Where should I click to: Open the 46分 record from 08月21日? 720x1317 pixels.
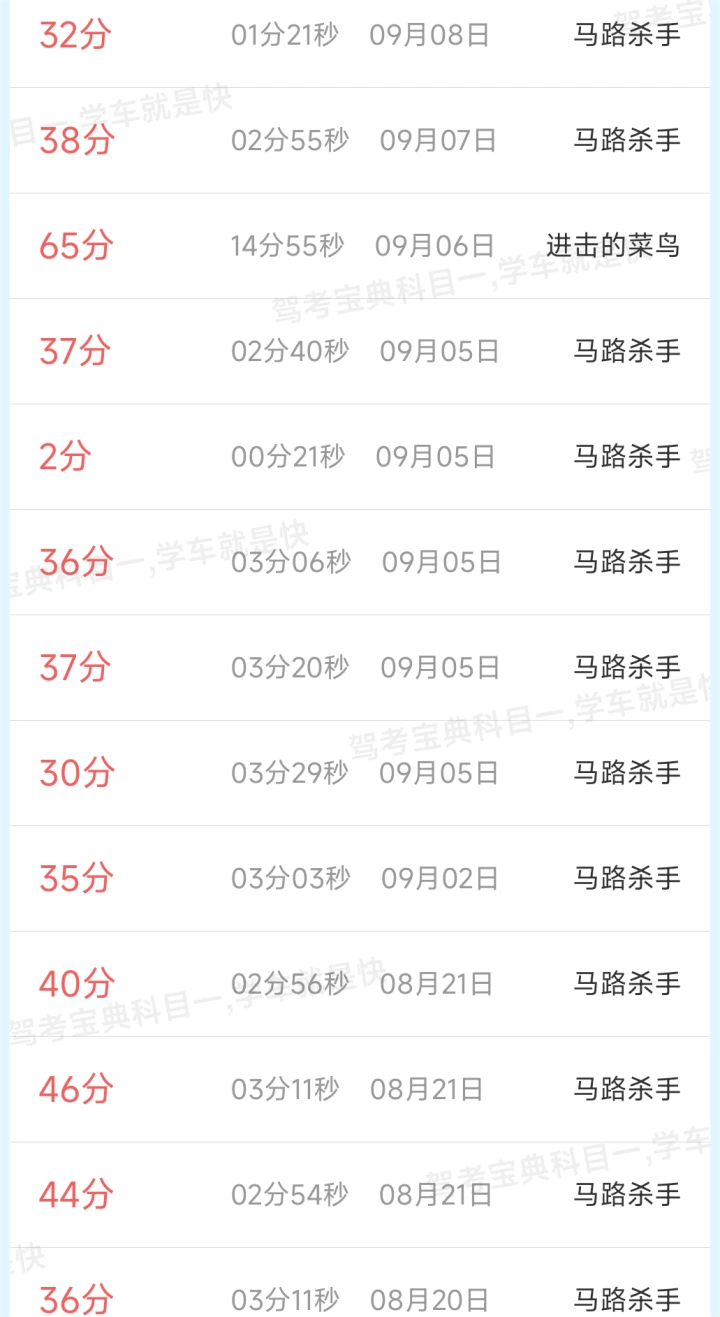[360, 1090]
